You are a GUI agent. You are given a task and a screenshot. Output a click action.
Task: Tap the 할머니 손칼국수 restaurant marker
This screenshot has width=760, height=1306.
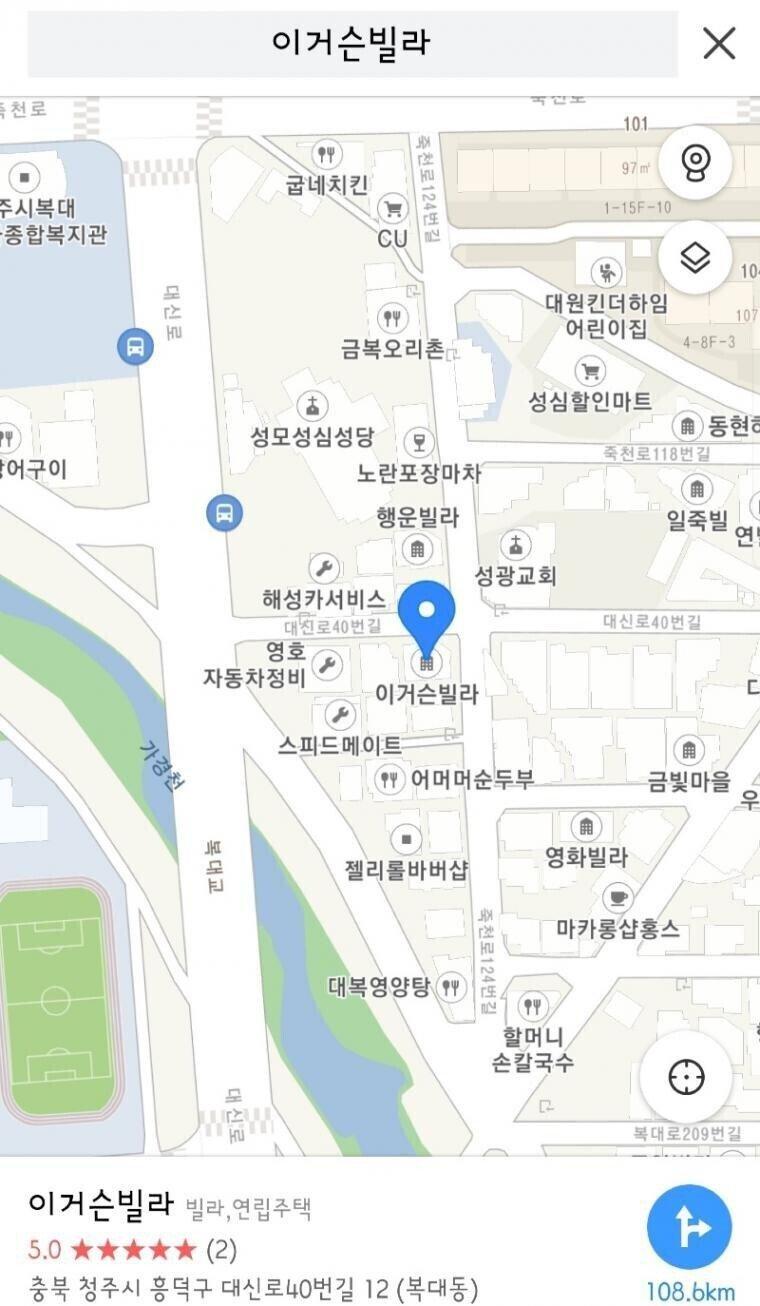point(533,1005)
